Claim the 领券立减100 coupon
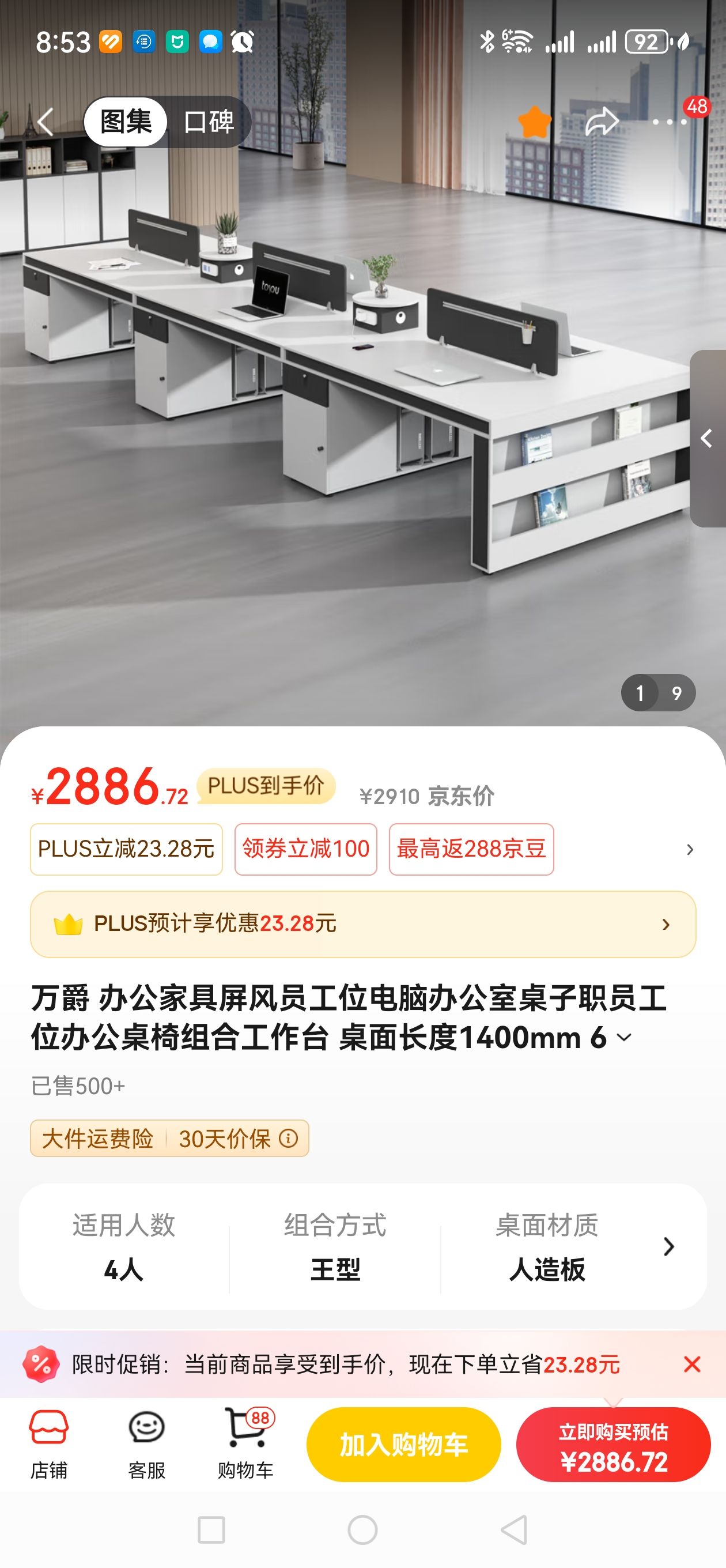The height and width of the screenshot is (1568, 726). coord(306,849)
